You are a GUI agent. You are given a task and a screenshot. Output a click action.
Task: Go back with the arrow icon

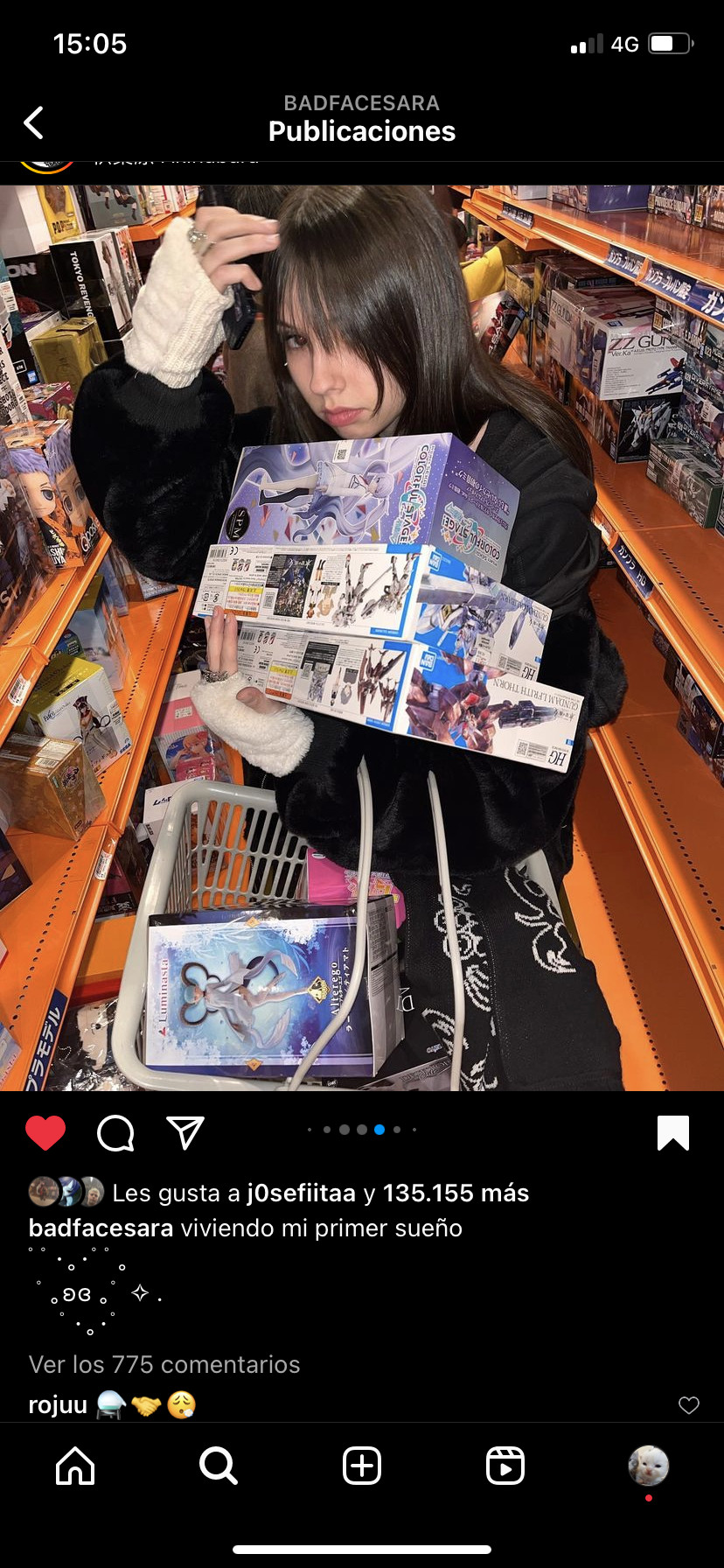(x=34, y=123)
